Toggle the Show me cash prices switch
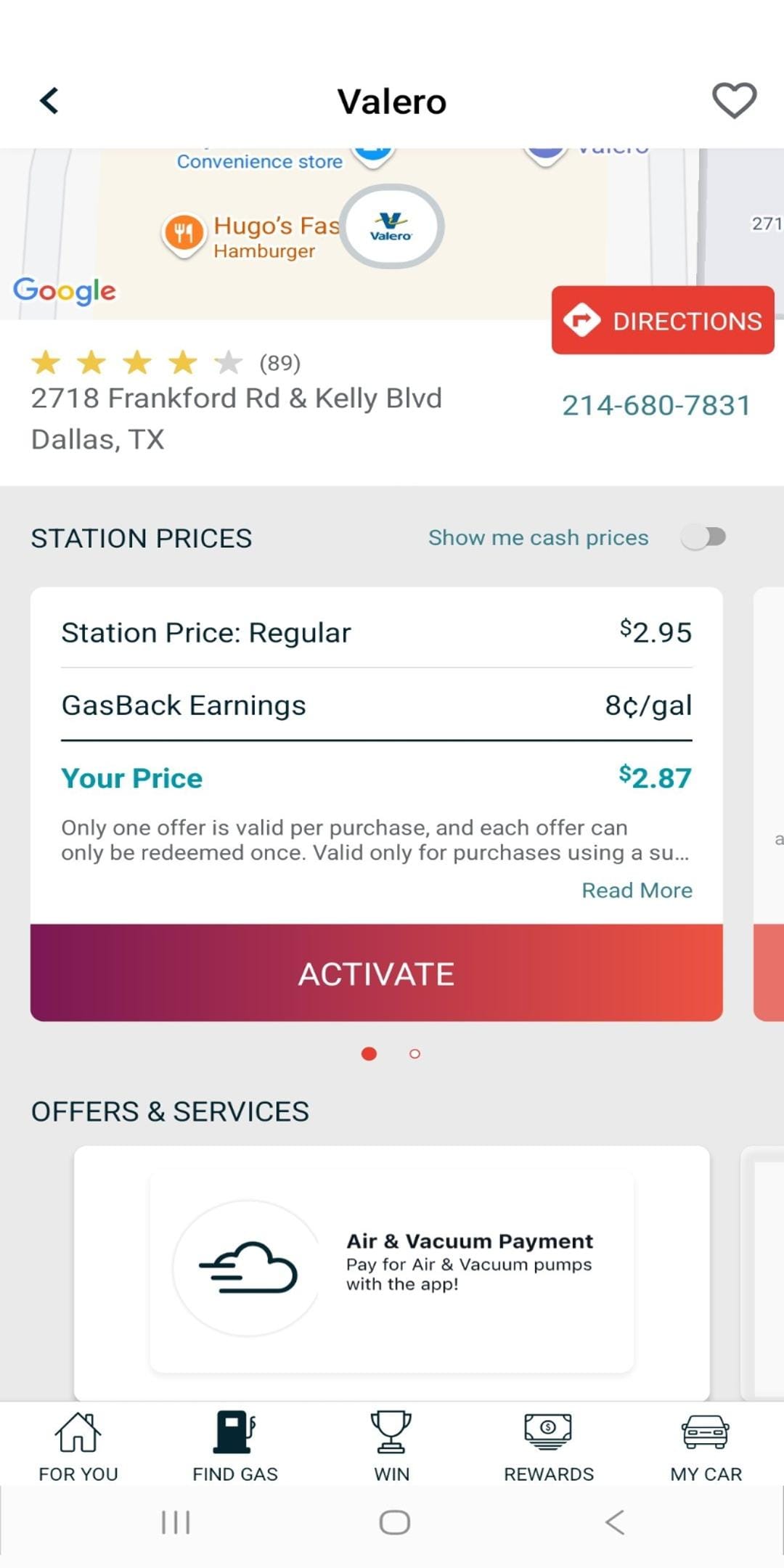This screenshot has width=784, height=1568. tap(703, 537)
